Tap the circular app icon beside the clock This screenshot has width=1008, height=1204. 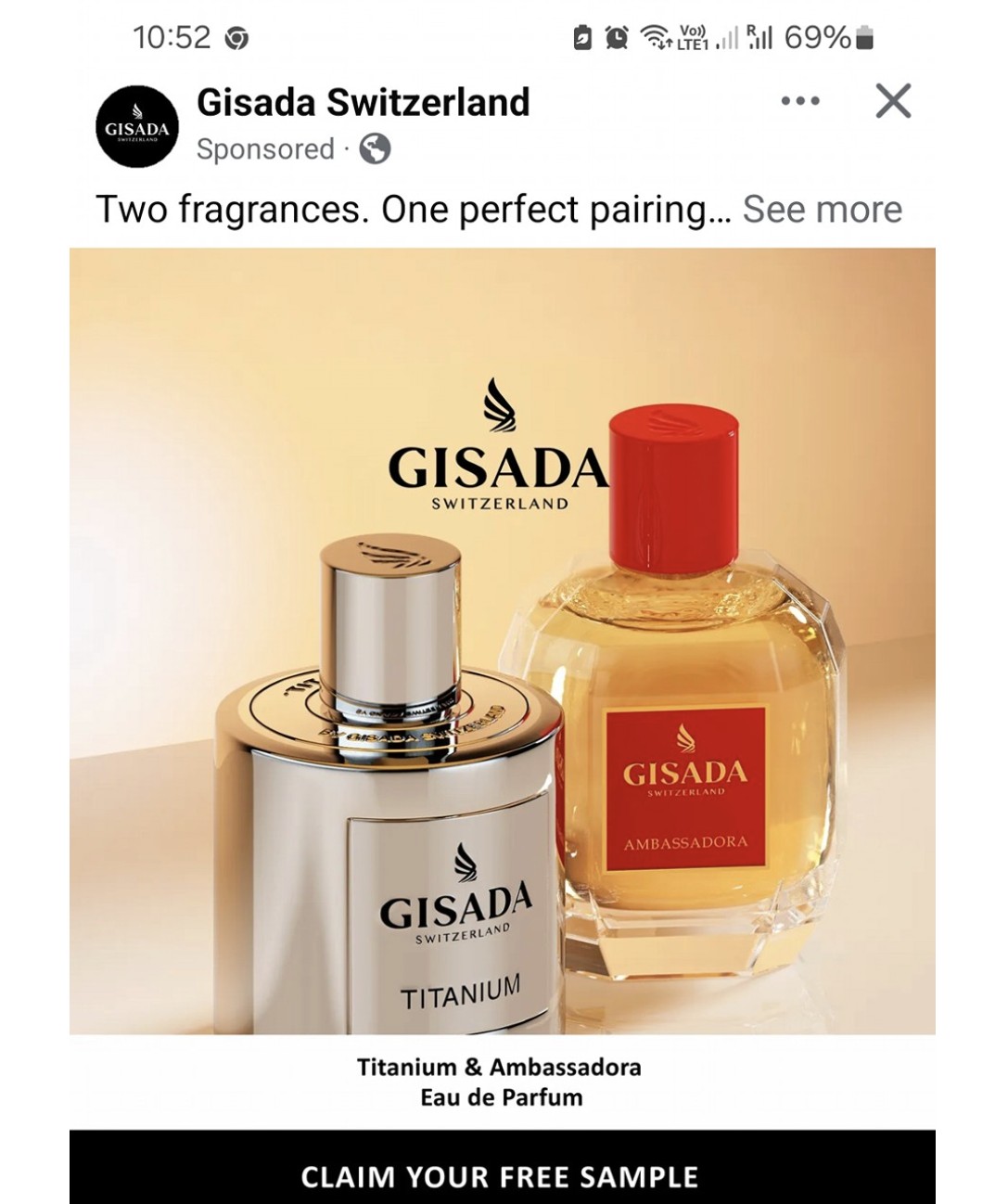tap(238, 35)
